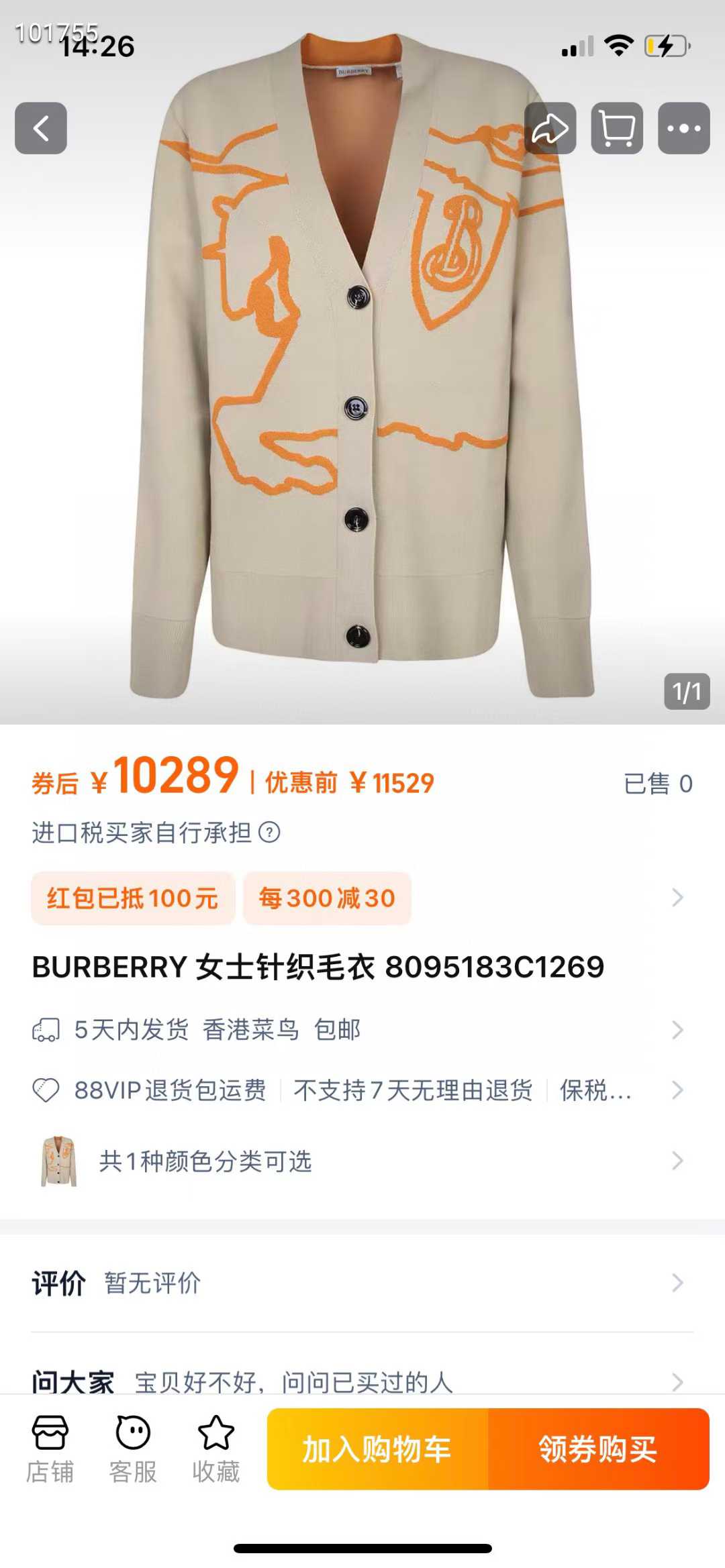This screenshot has width=725, height=1568.
Task: Go back using the arrow icon
Action: pyautogui.click(x=41, y=128)
